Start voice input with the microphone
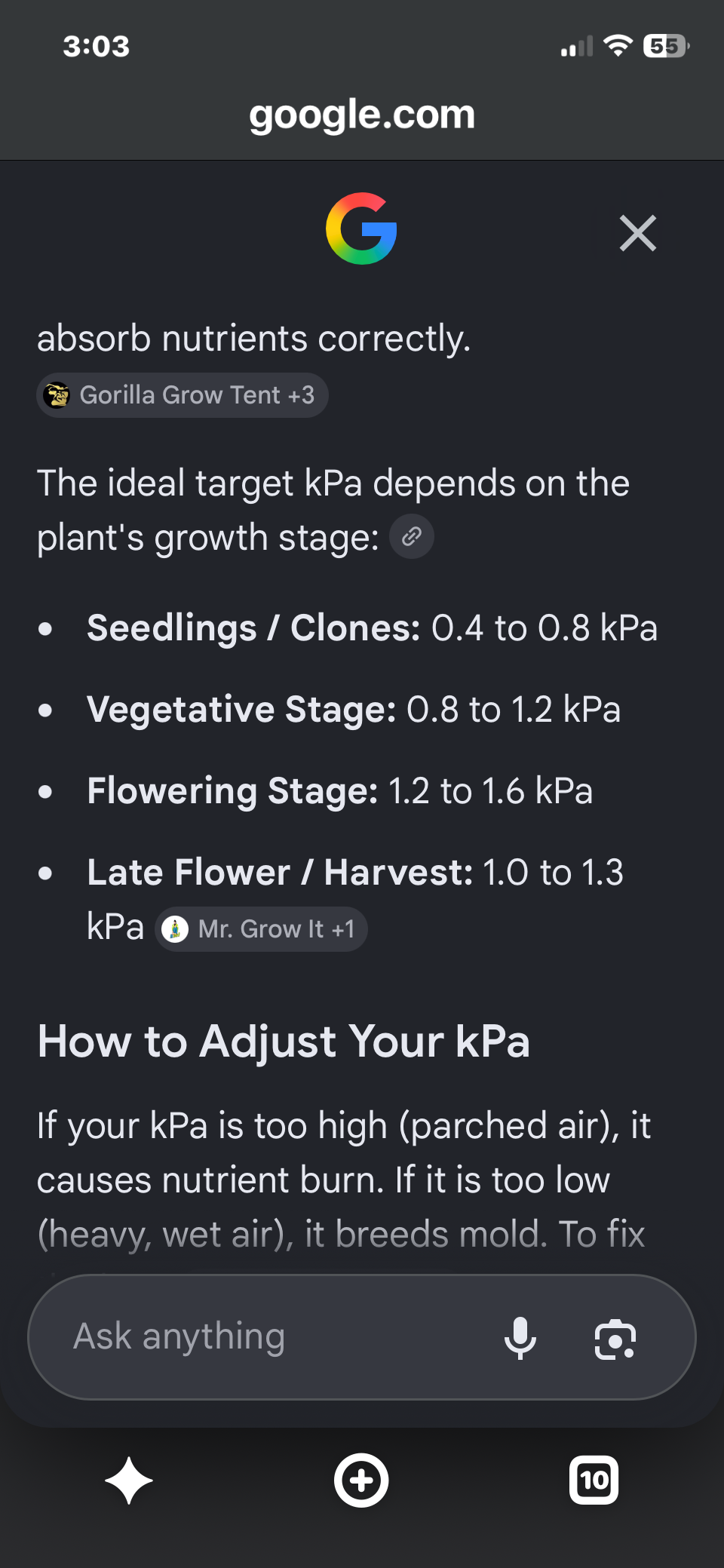The width and height of the screenshot is (724, 1568). pos(520,1338)
